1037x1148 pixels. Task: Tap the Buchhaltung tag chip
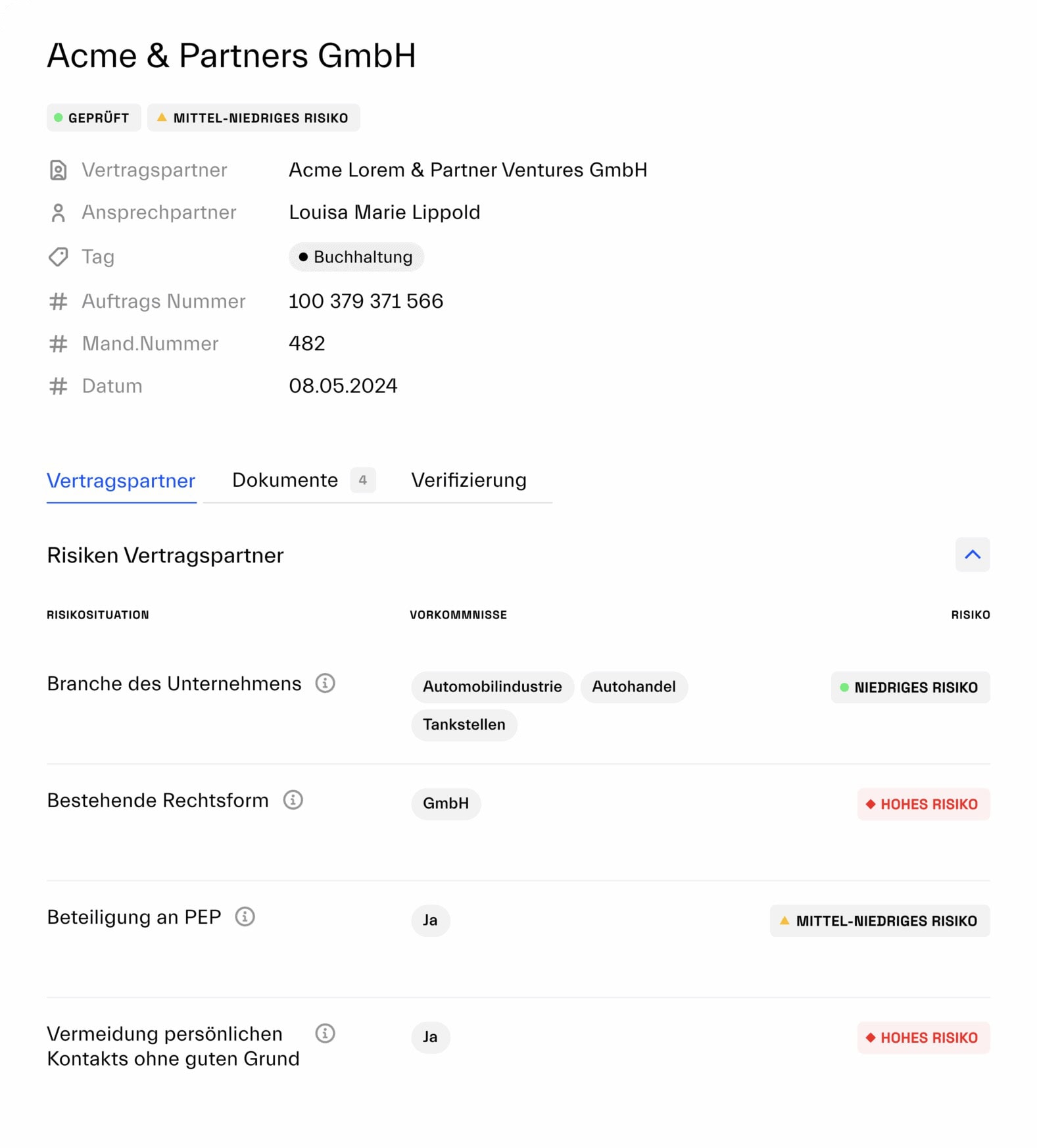pyautogui.click(x=356, y=257)
